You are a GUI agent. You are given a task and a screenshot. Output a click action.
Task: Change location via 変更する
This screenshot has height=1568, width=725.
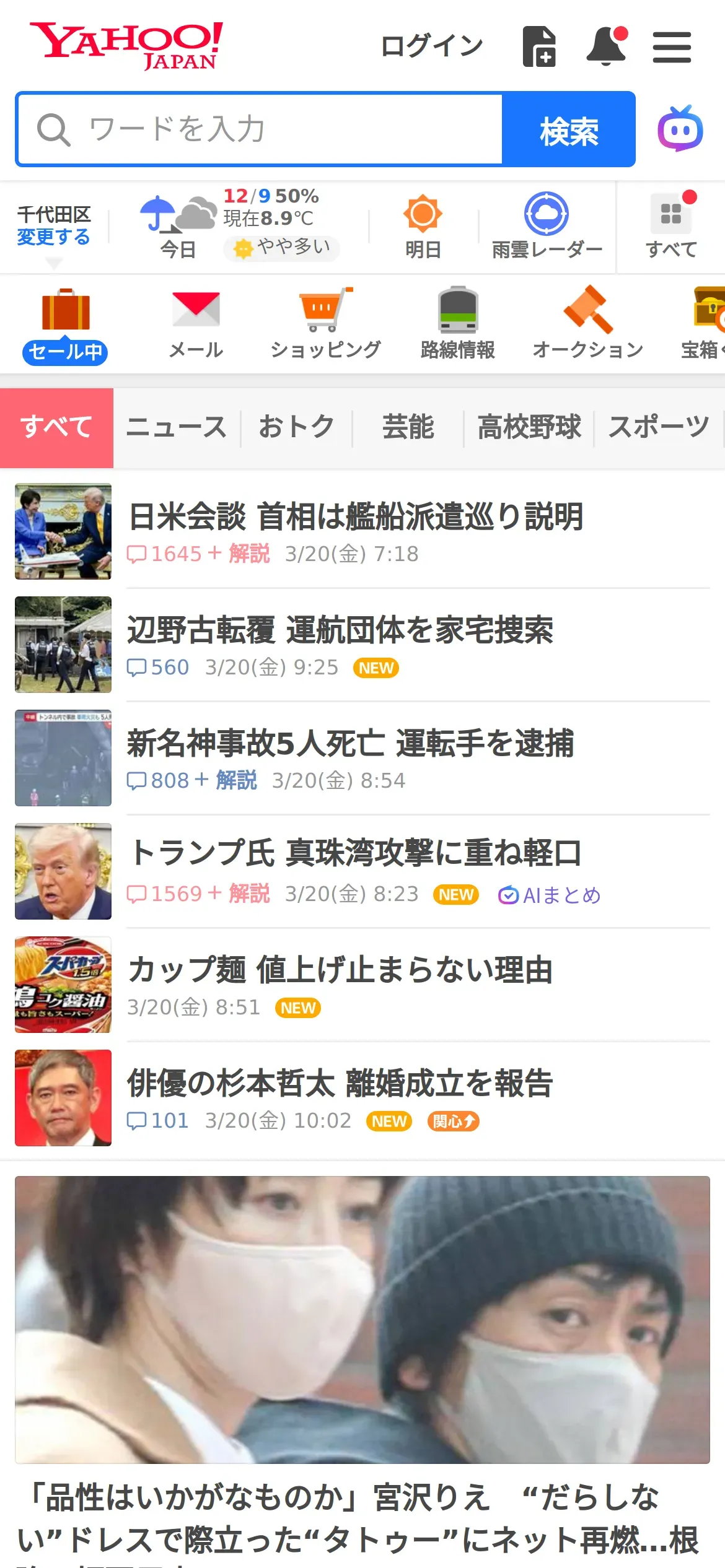(53, 237)
